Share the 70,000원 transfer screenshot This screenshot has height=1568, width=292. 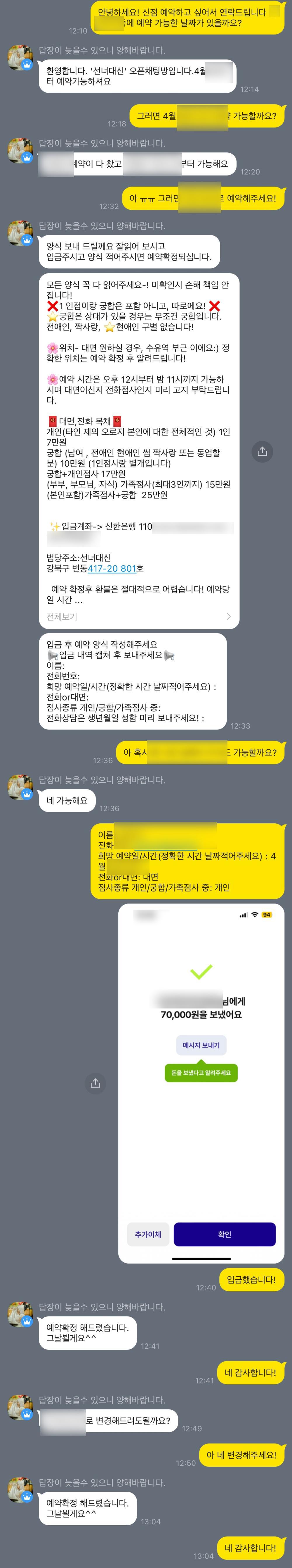click(95, 1083)
